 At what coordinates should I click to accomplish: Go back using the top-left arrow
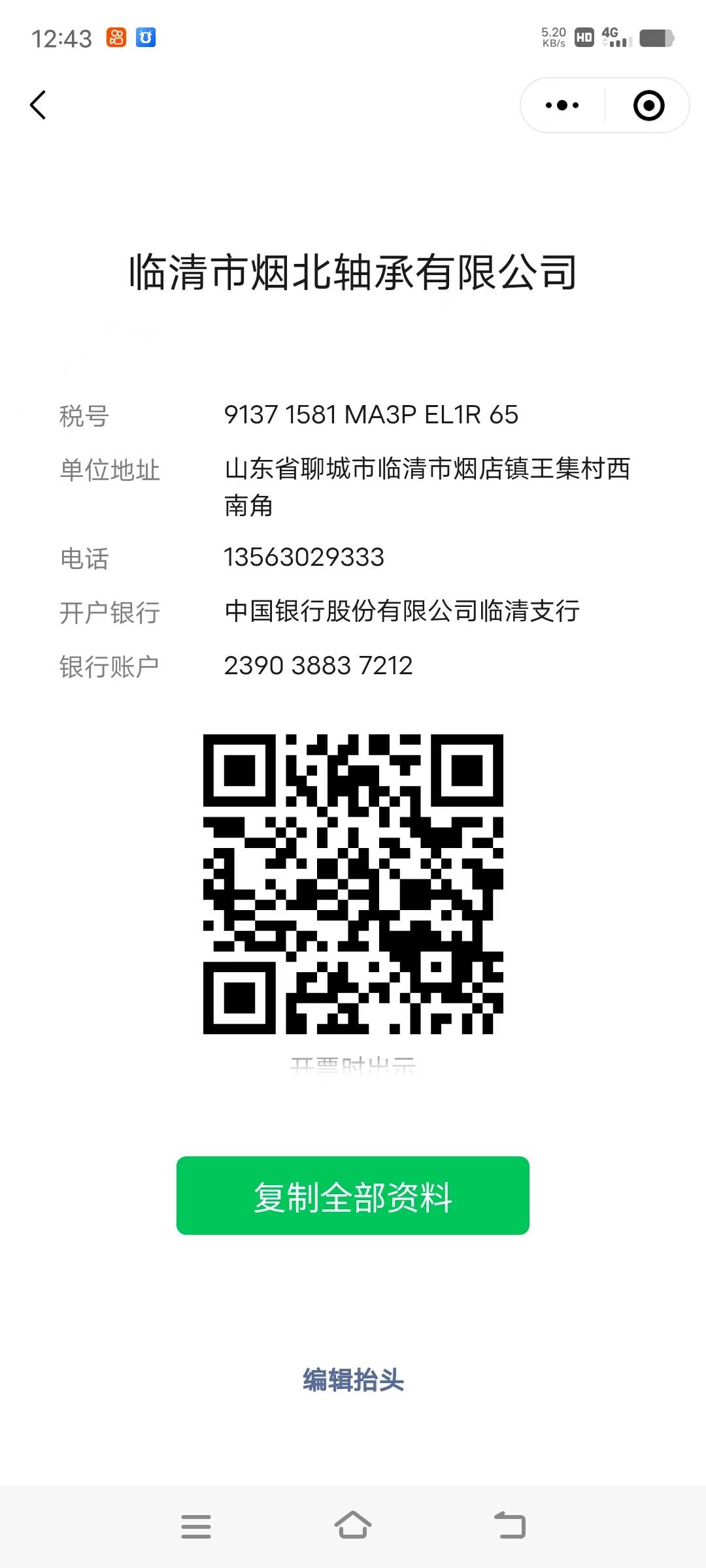[39, 105]
